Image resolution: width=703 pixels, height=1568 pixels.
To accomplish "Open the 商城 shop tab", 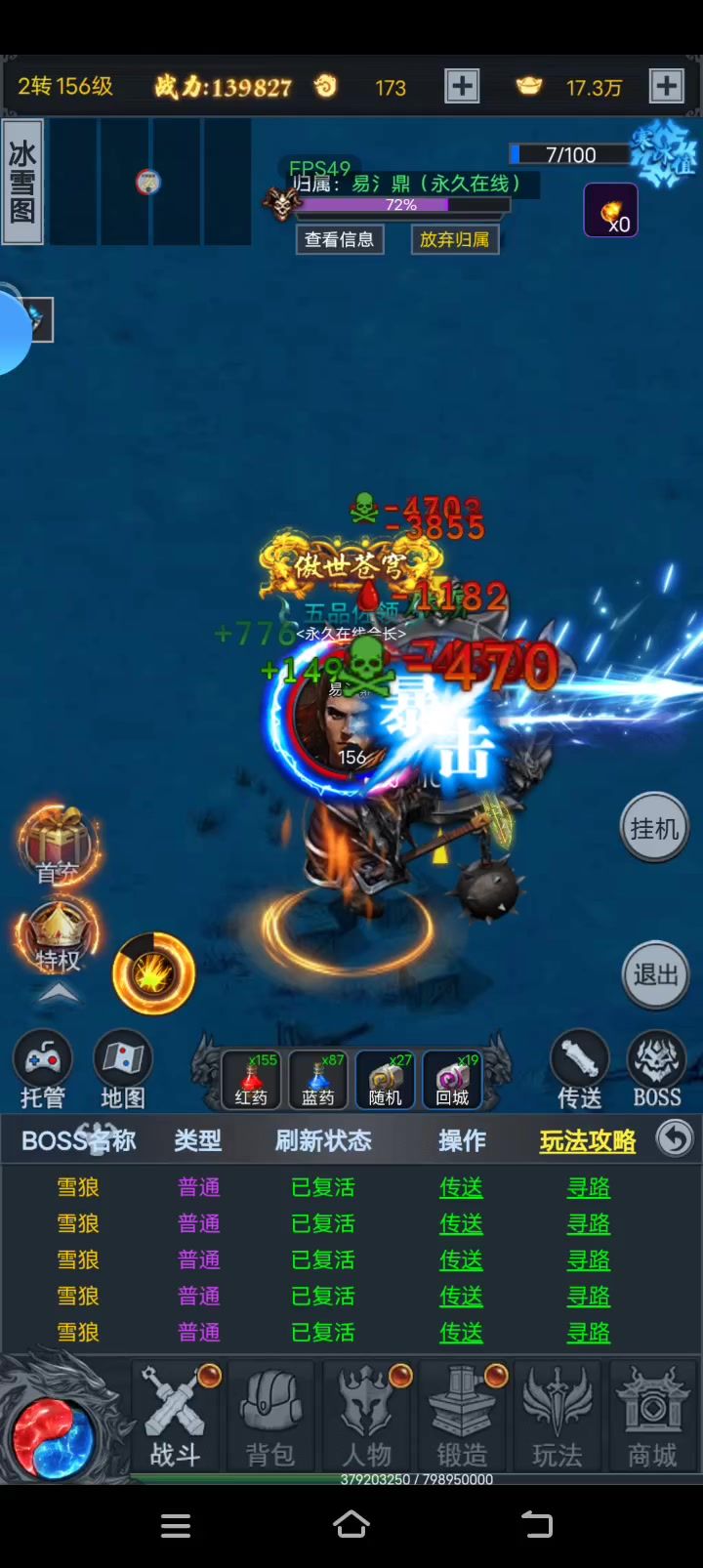I will tap(652, 1418).
